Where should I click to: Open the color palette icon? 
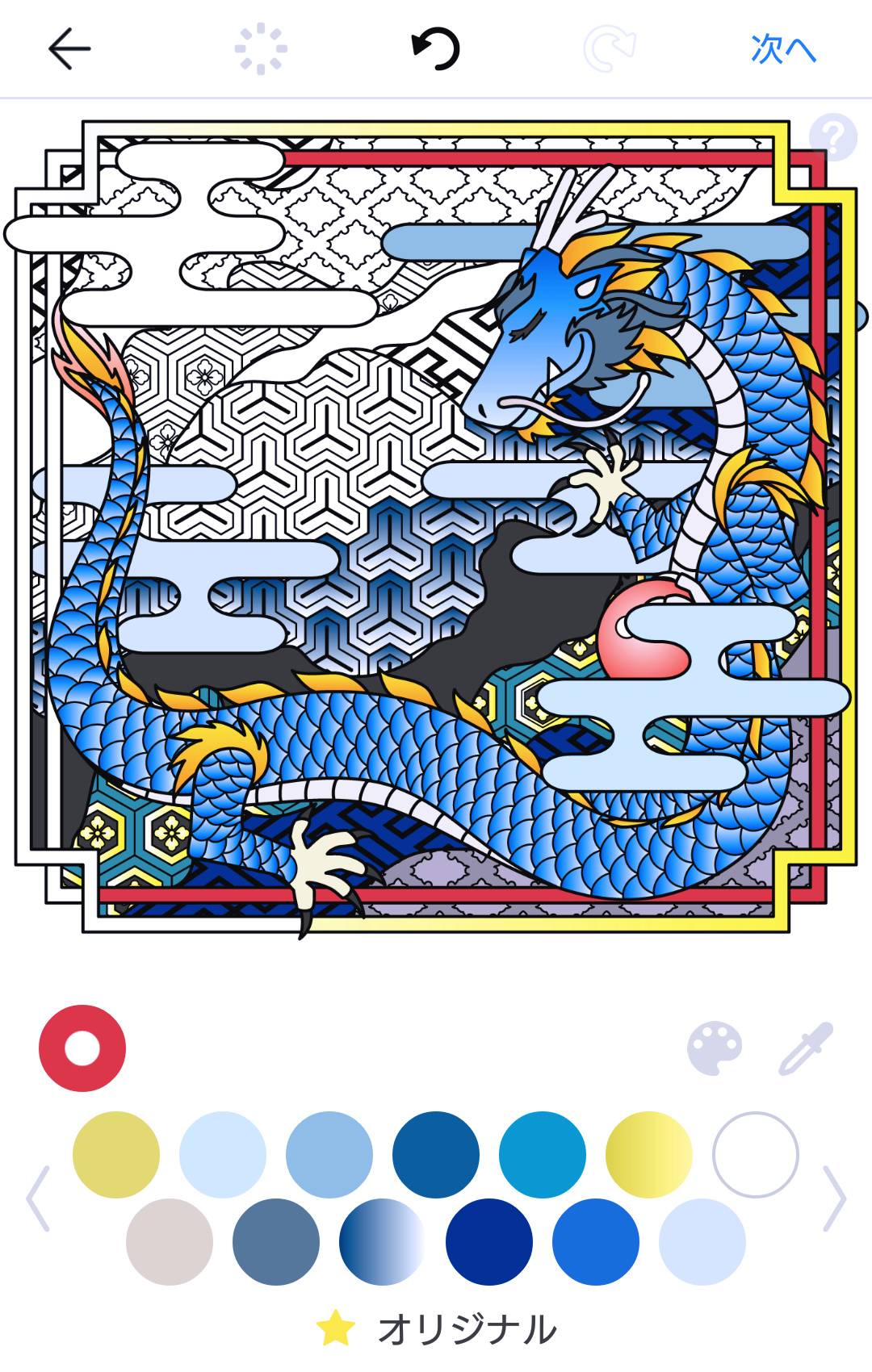click(715, 1048)
